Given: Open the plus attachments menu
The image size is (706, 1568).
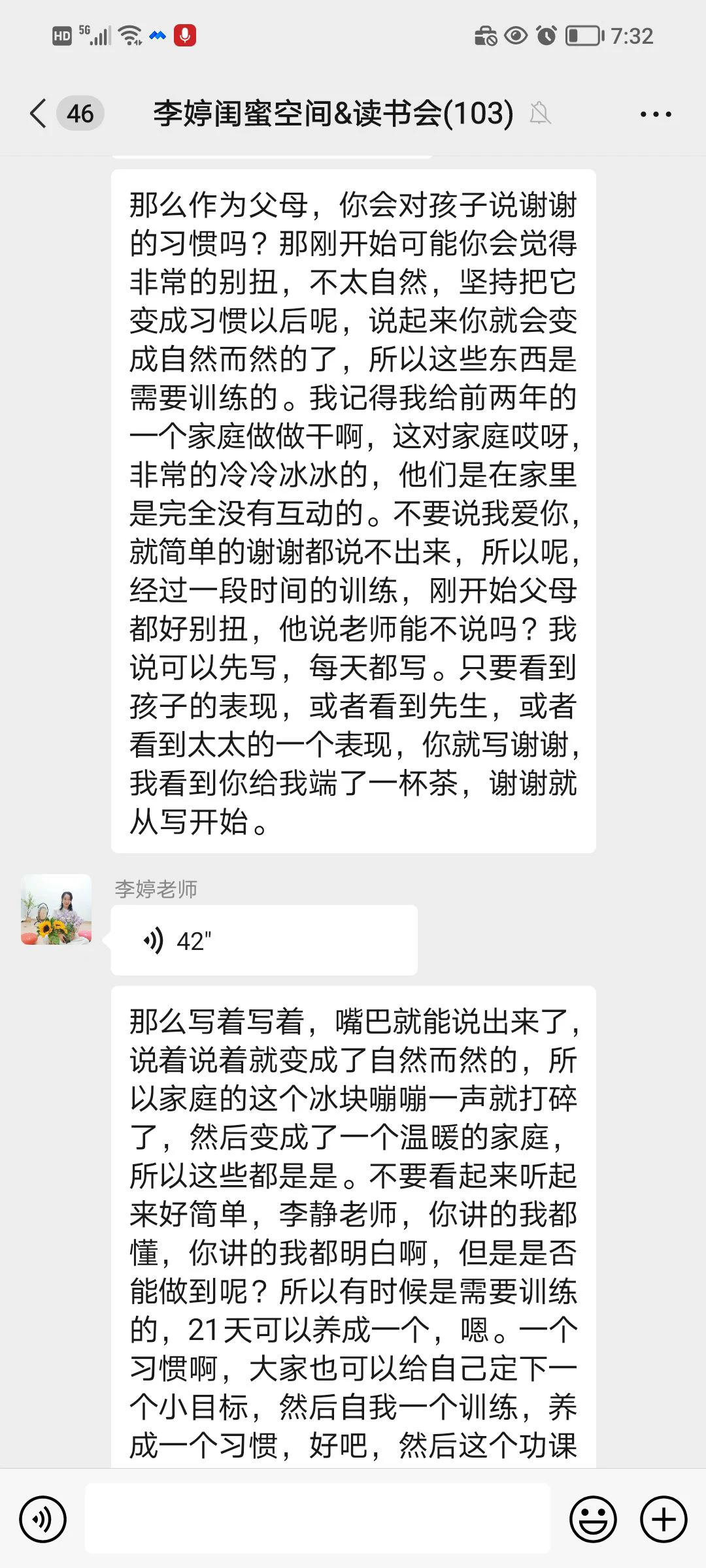Looking at the screenshot, I should tap(663, 1520).
